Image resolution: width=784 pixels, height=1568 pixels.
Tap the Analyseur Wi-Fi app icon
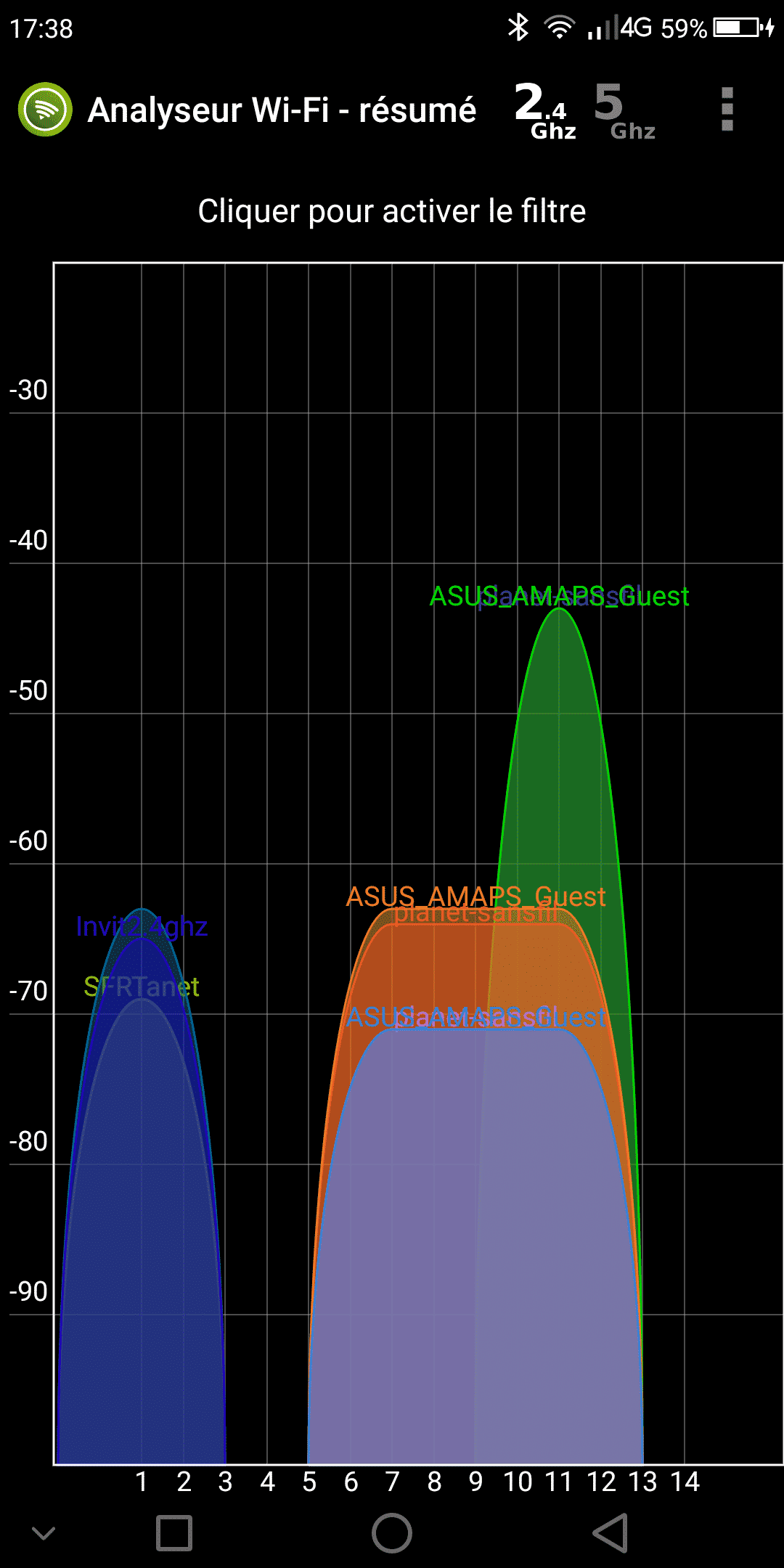point(45,110)
